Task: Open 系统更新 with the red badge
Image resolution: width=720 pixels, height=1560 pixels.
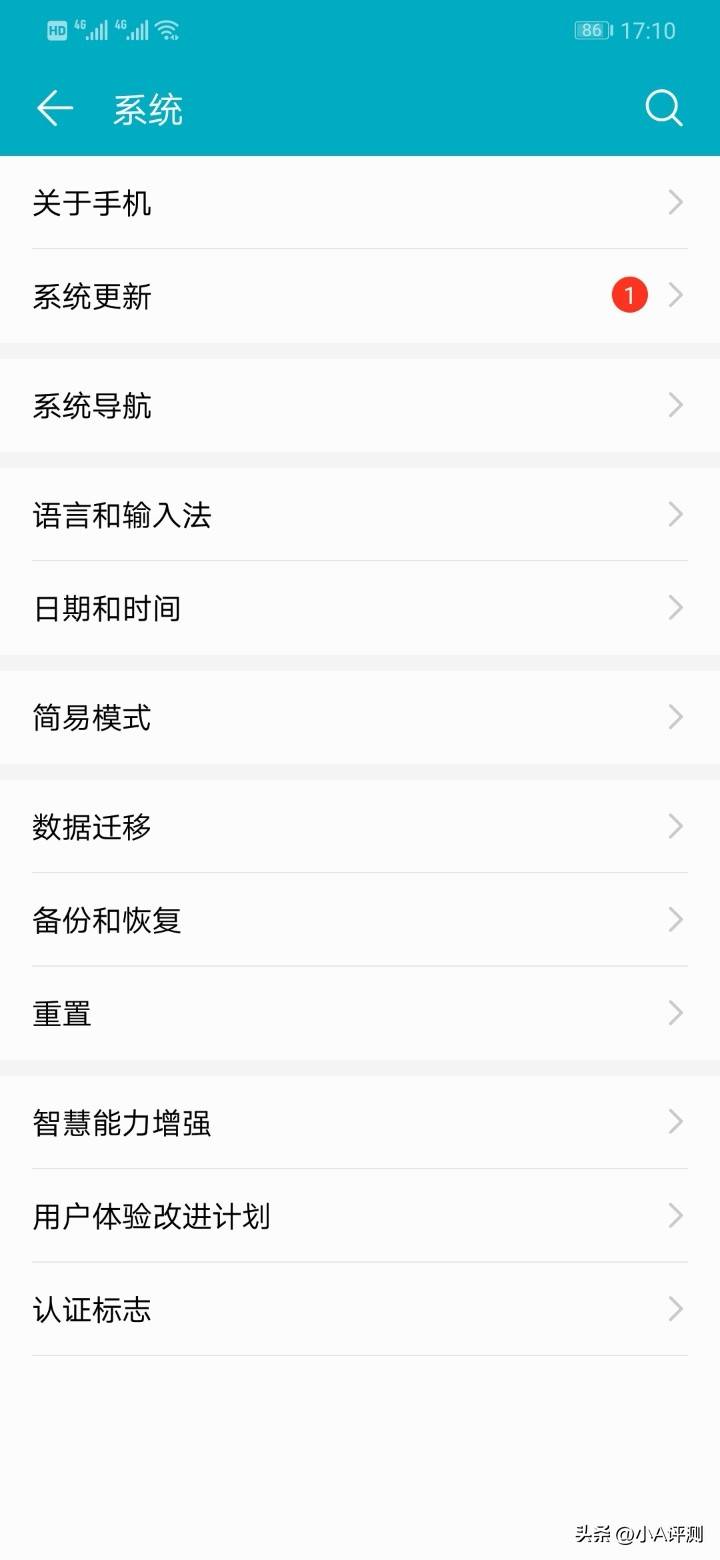Action: pos(360,296)
